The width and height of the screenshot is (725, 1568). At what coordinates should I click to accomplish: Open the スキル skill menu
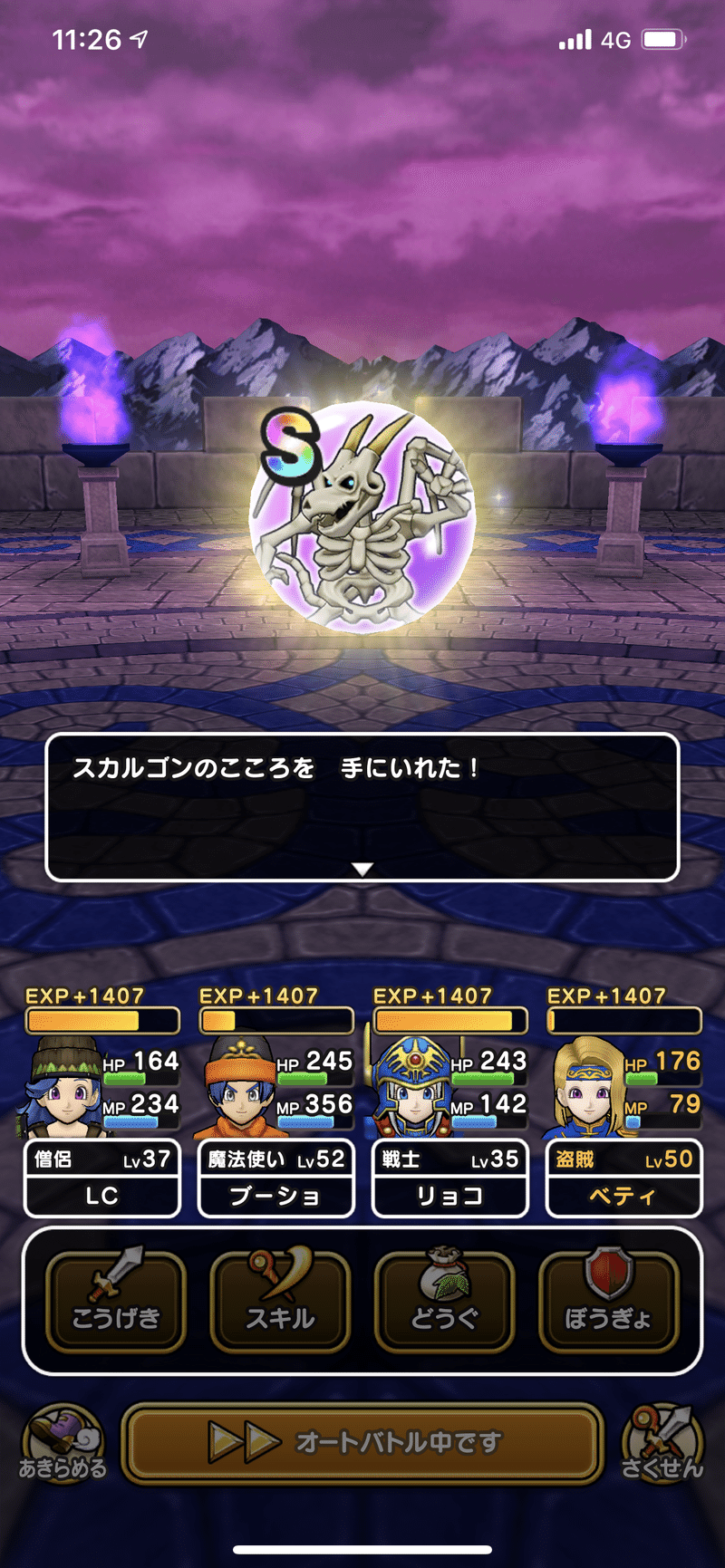tap(280, 1301)
